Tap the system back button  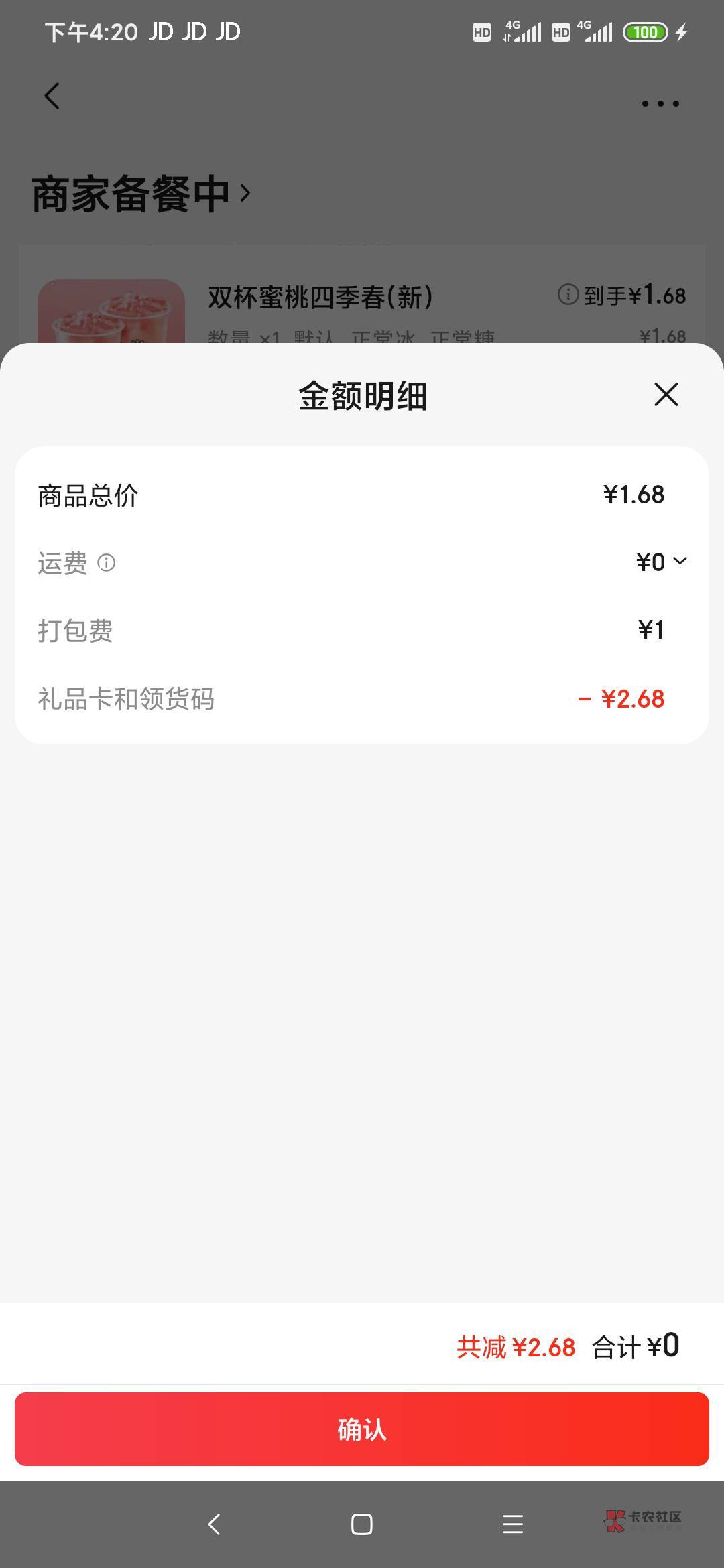click(215, 1524)
